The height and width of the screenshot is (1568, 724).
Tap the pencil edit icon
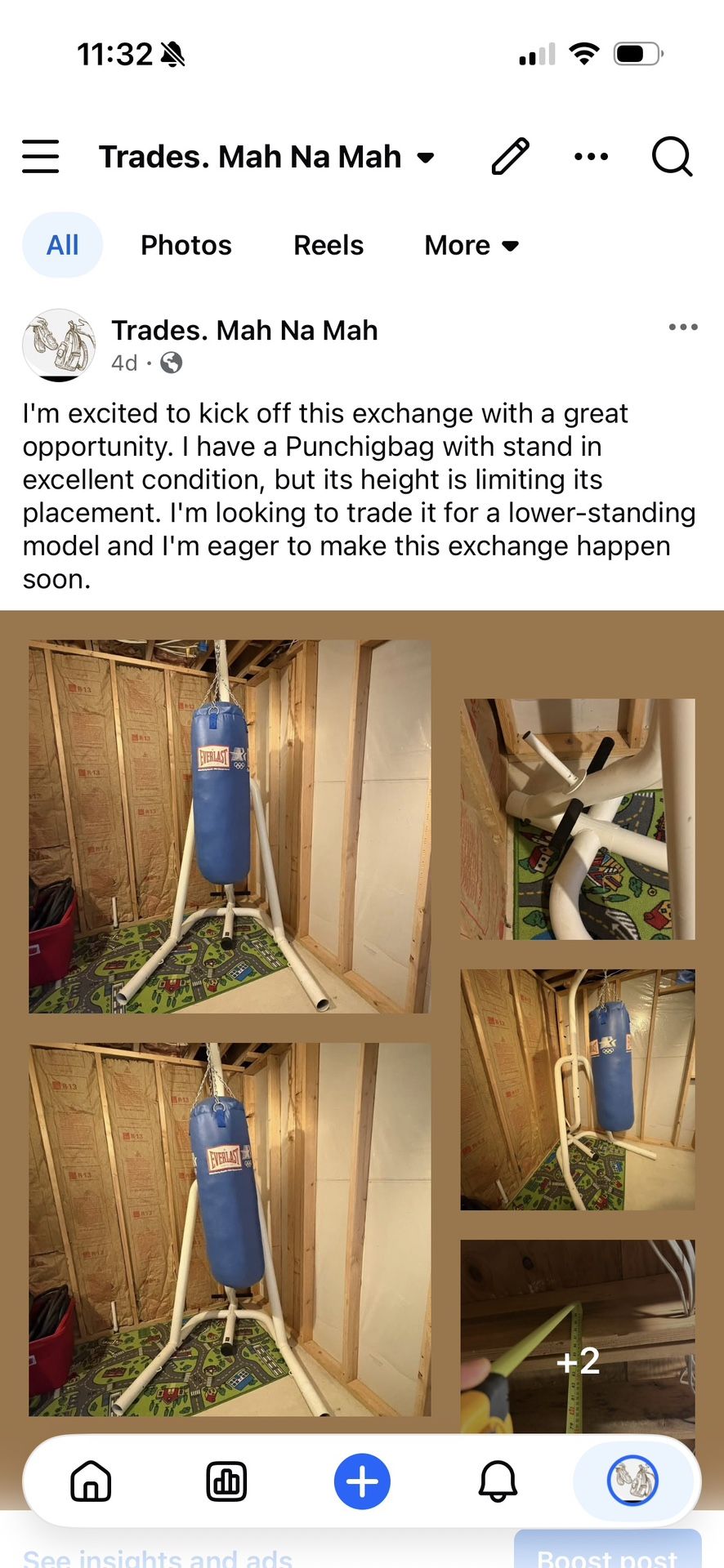[x=510, y=156]
